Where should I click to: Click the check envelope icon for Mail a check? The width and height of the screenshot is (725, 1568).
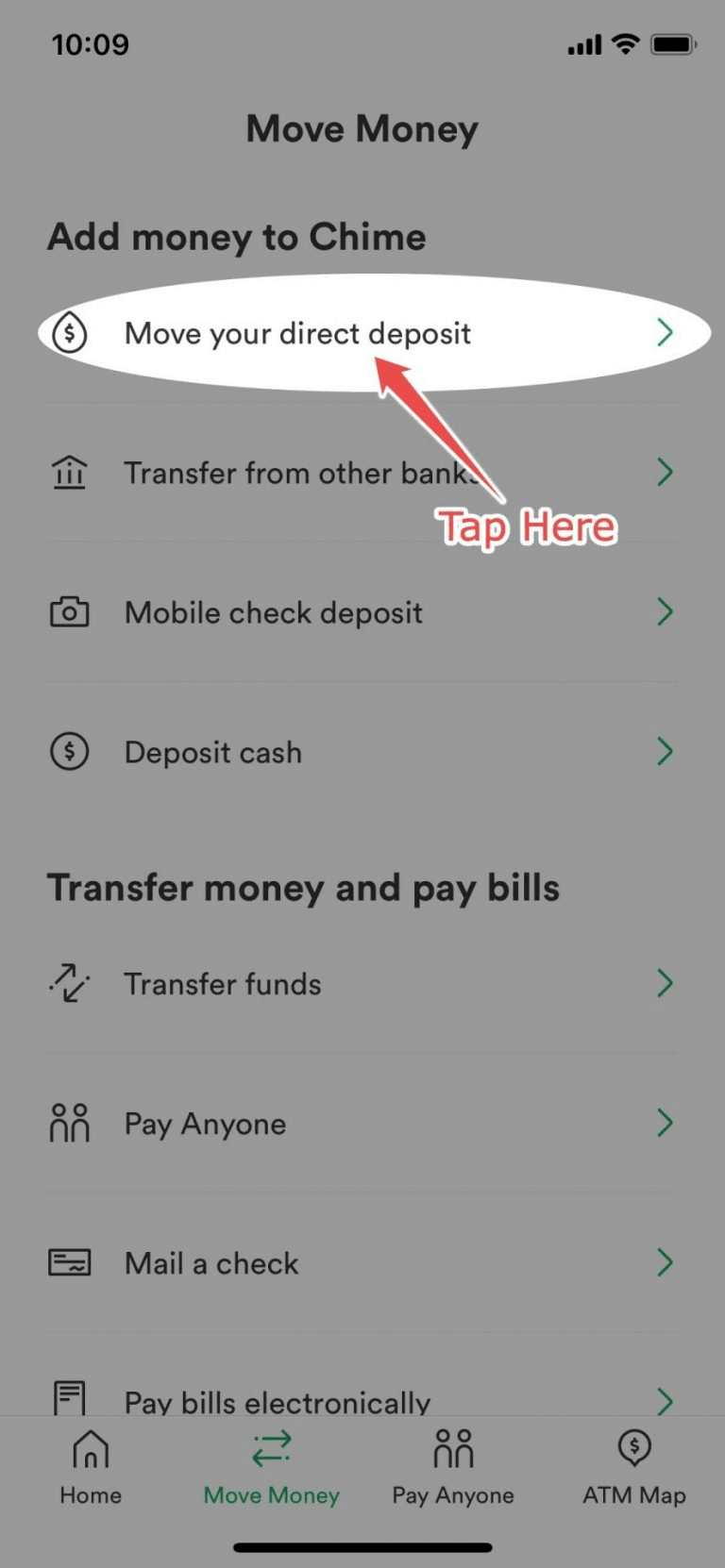point(69,1262)
